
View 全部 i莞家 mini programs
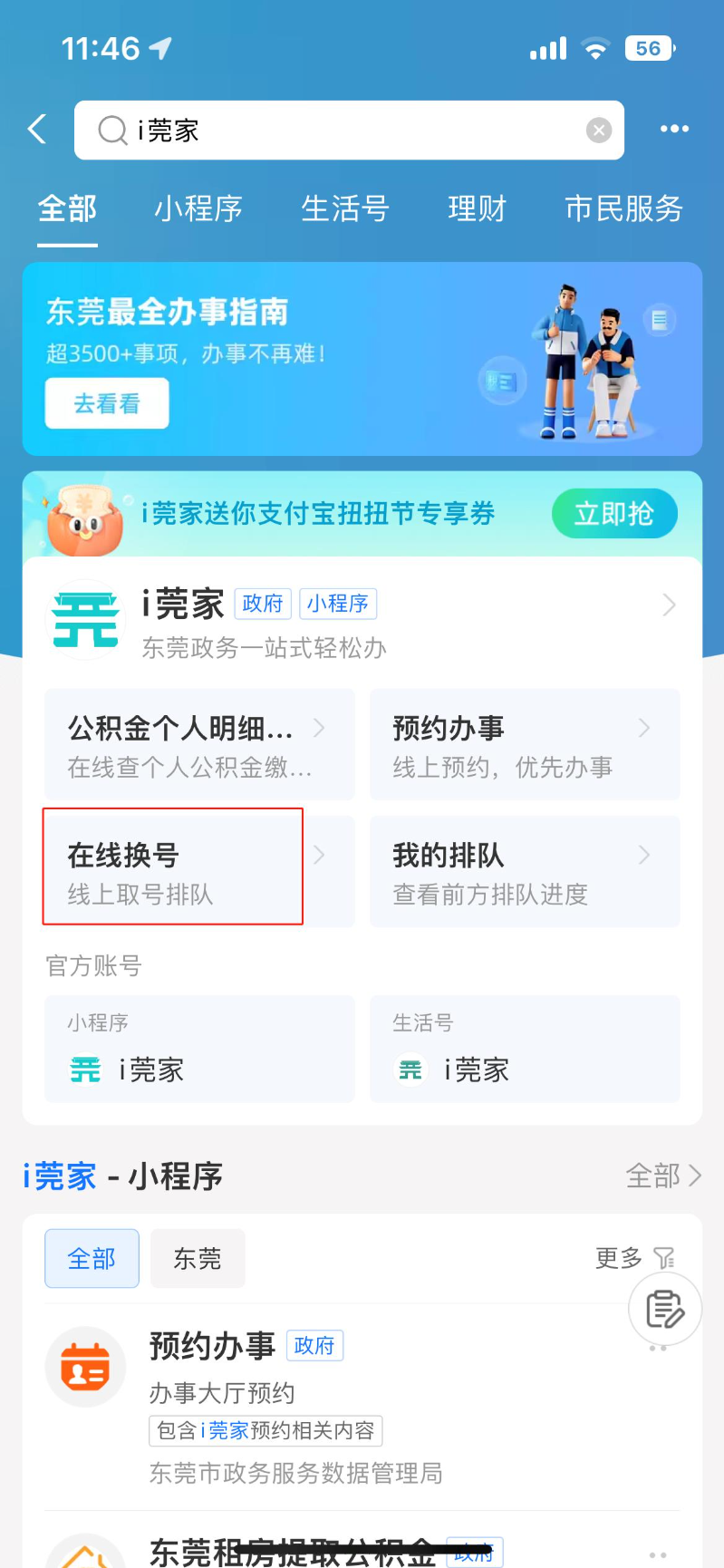point(663,1176)
